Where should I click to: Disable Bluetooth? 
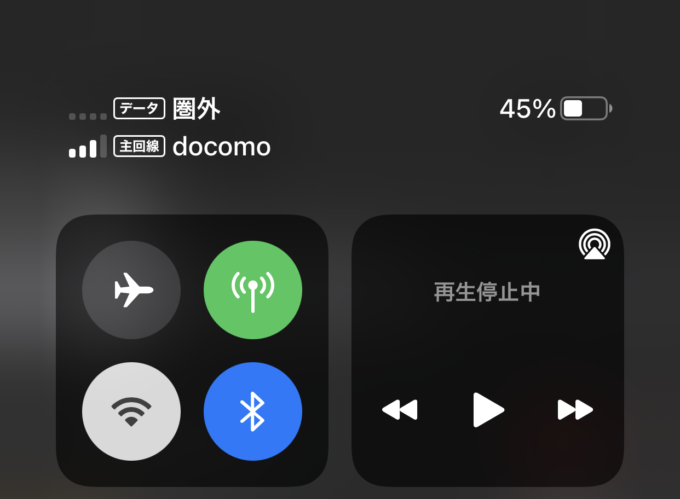coord(252,411)
